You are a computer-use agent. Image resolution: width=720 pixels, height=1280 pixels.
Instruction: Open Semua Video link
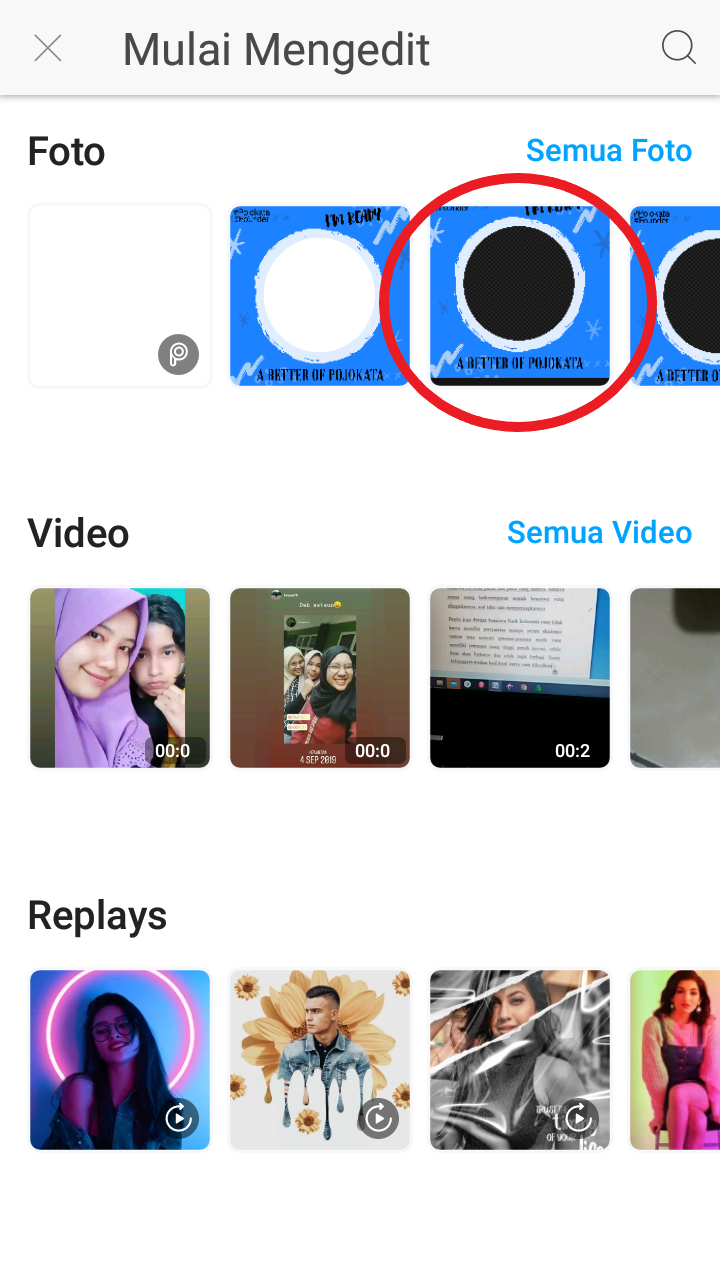(x=599, y=532)
